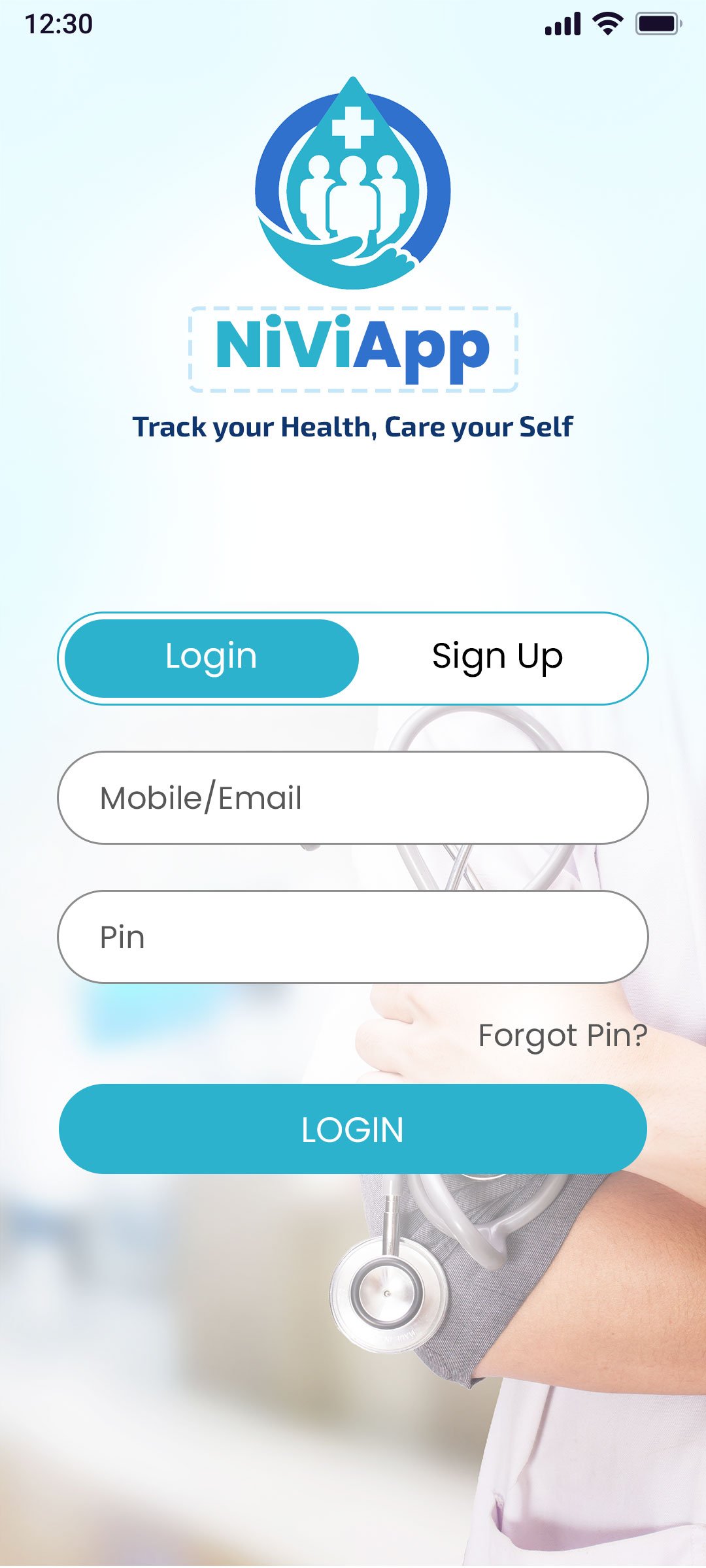Viewport: 706px width, 1568px height.
Task: Switch to the Sign Up tab
Action: coord(497,657)
